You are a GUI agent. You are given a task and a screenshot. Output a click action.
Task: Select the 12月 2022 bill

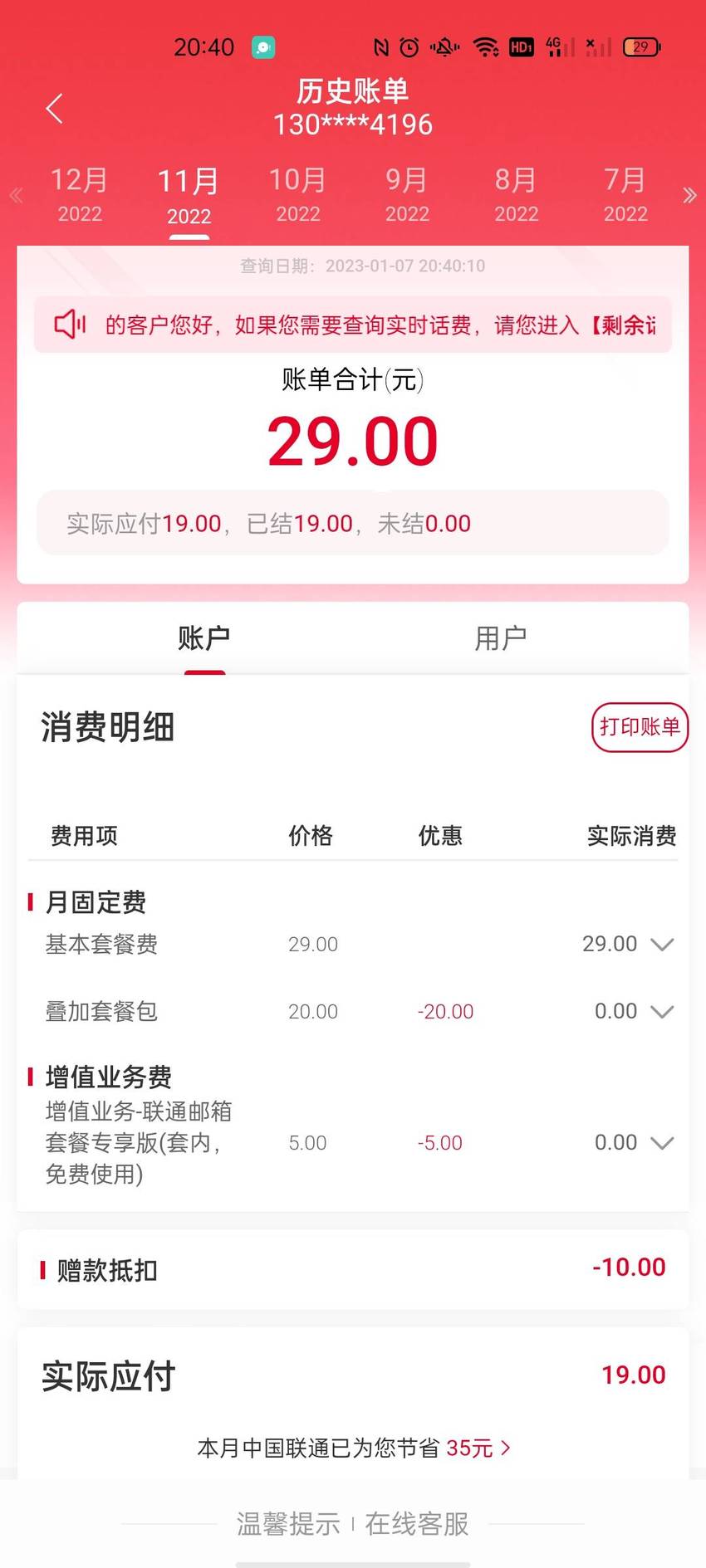(x=80, y=194)
